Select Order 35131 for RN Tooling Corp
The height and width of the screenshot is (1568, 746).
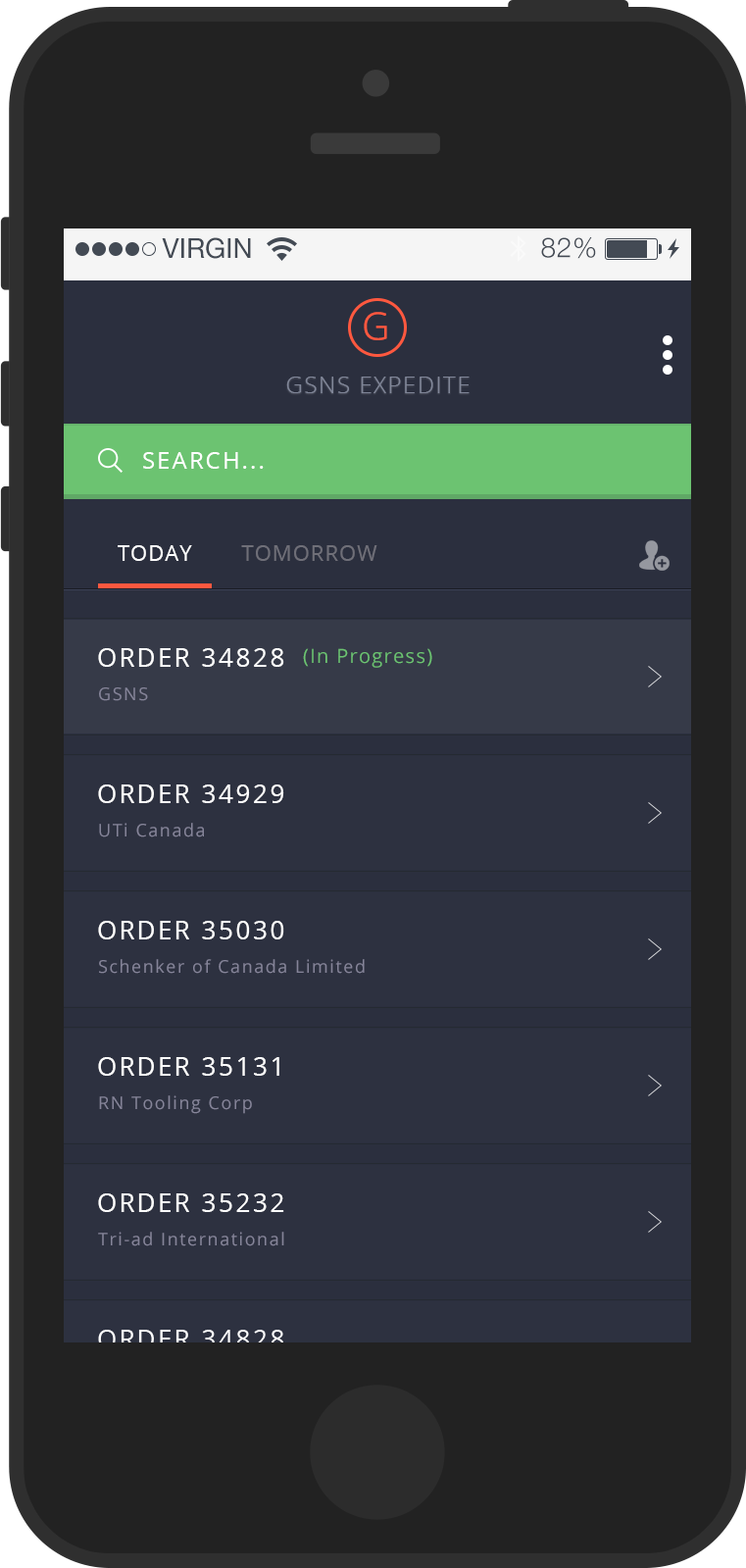(377, 1086)
